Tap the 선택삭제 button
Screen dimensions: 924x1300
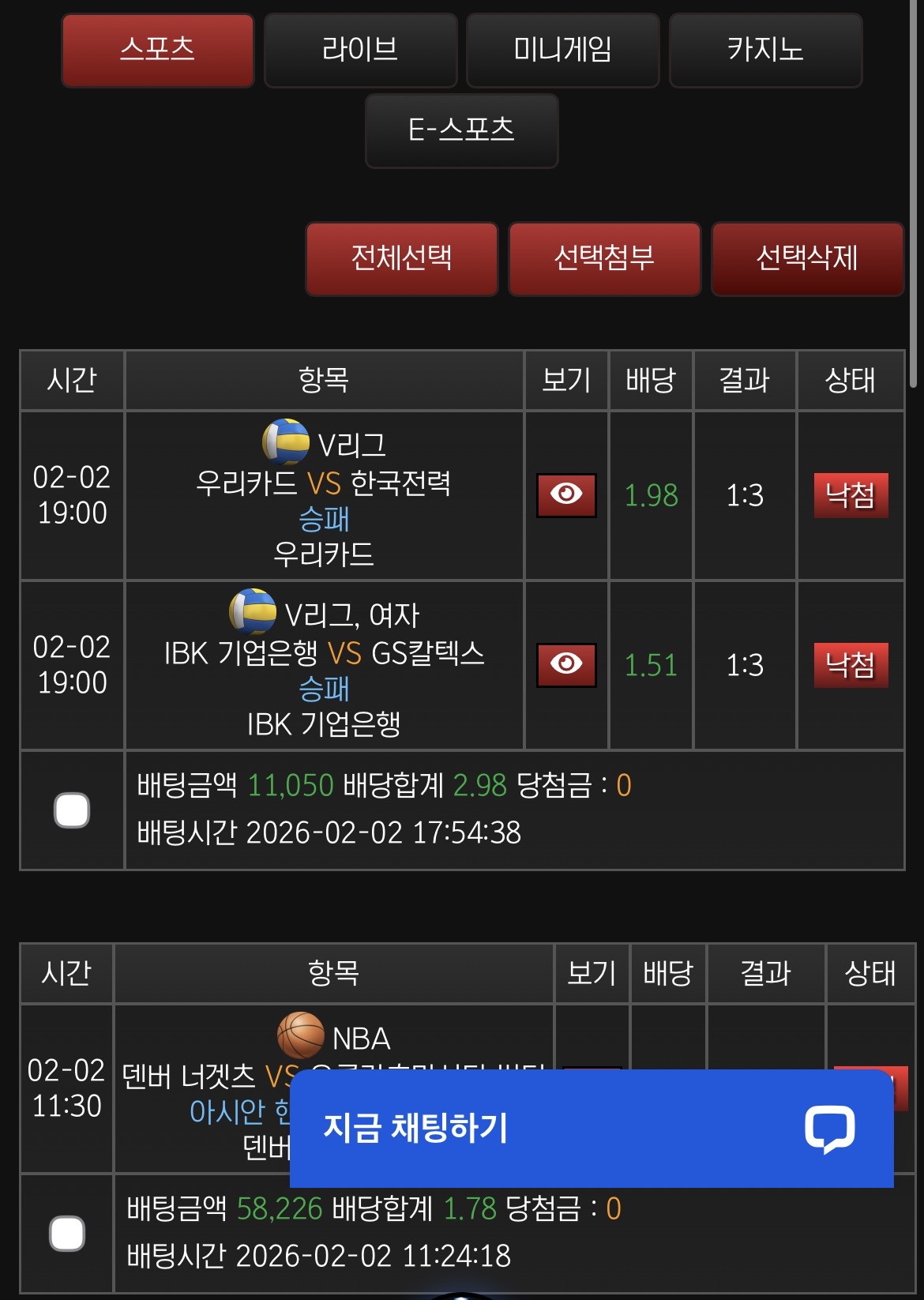[807, 258]
